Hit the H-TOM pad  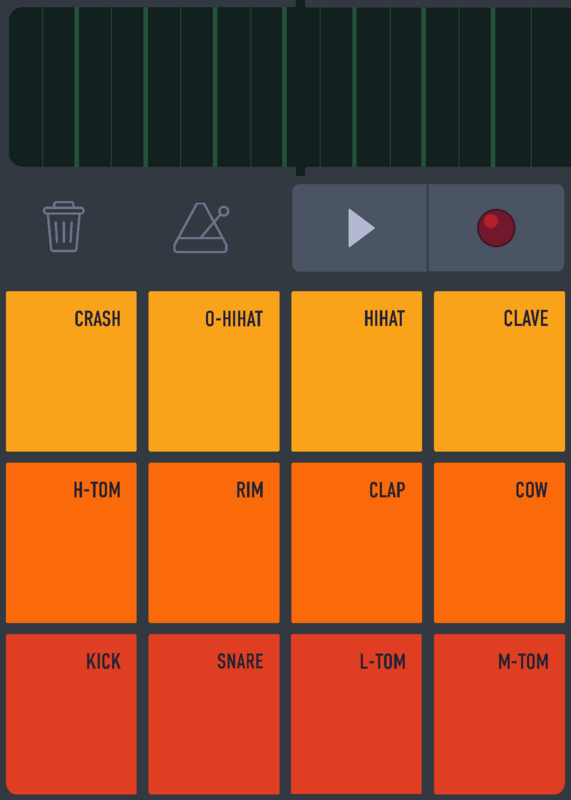tap(71, 543)
